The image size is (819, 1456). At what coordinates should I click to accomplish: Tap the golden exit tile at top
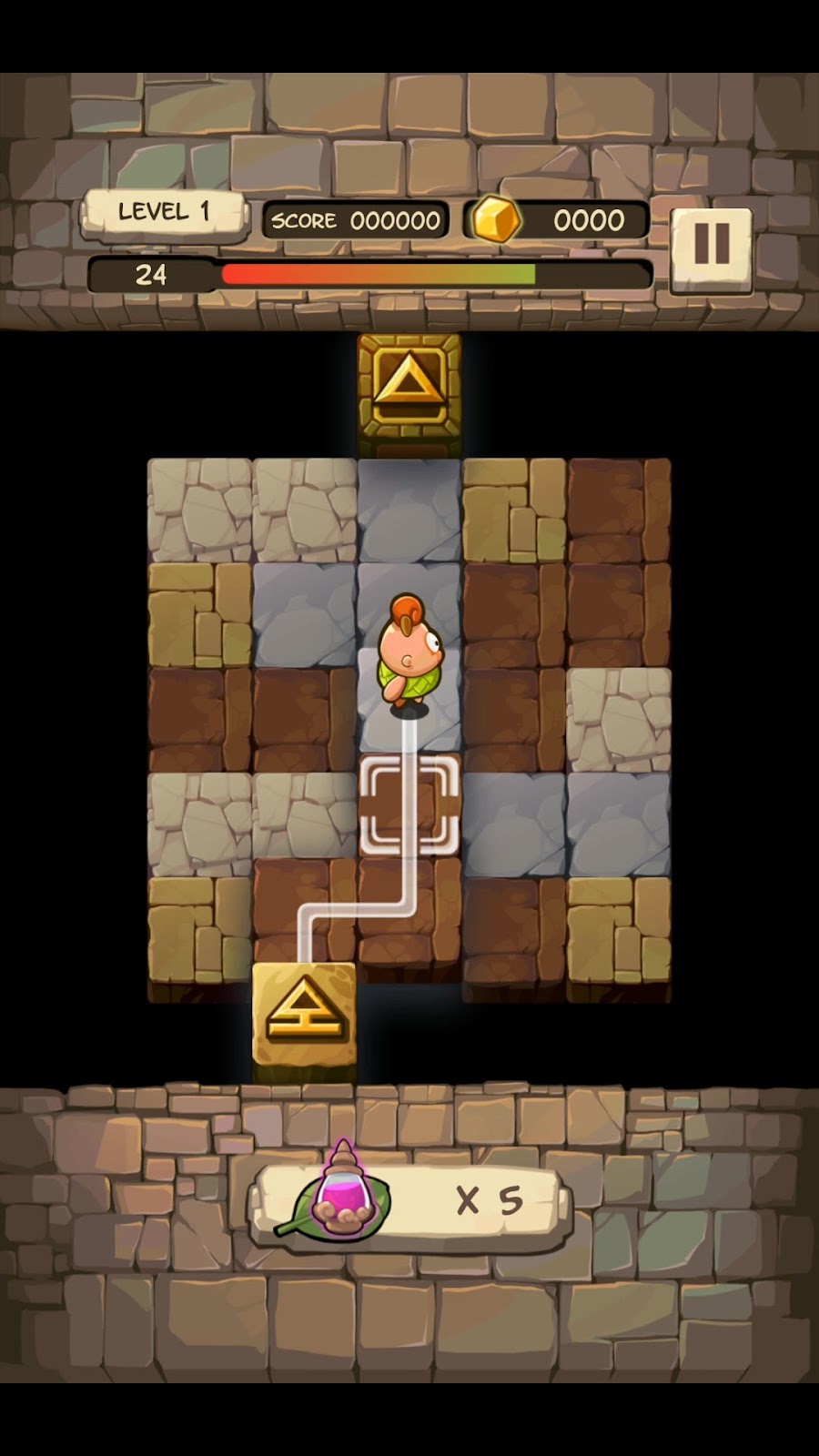point(409,387)
